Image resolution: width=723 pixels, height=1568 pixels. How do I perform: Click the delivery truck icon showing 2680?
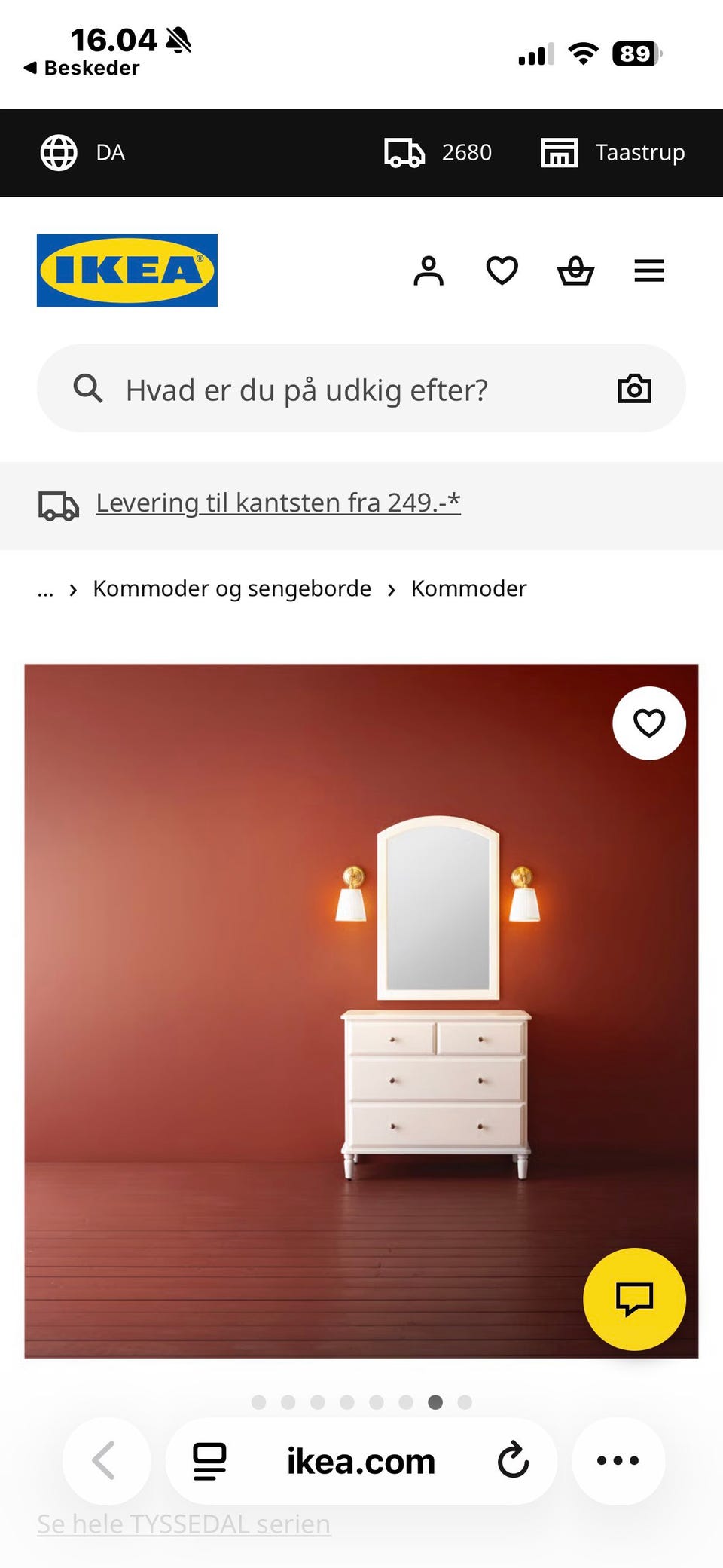click(405, 152)
